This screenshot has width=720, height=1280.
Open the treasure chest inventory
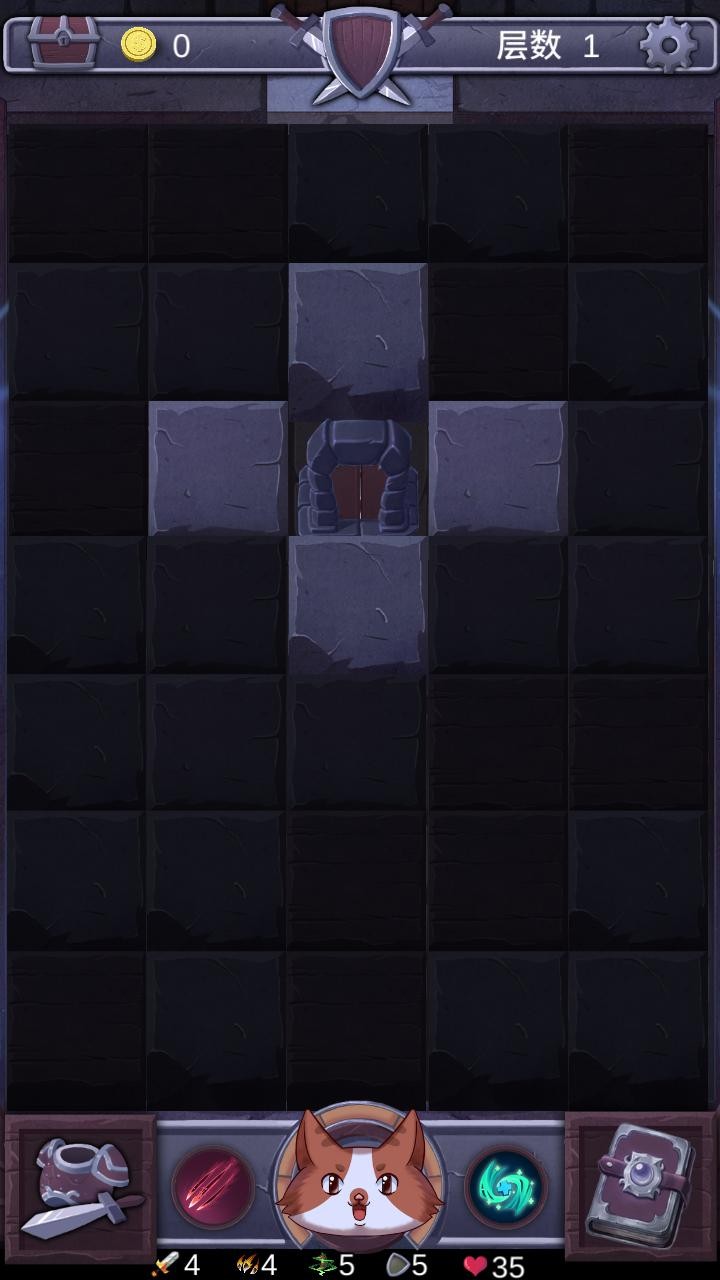tap(62, 43)
